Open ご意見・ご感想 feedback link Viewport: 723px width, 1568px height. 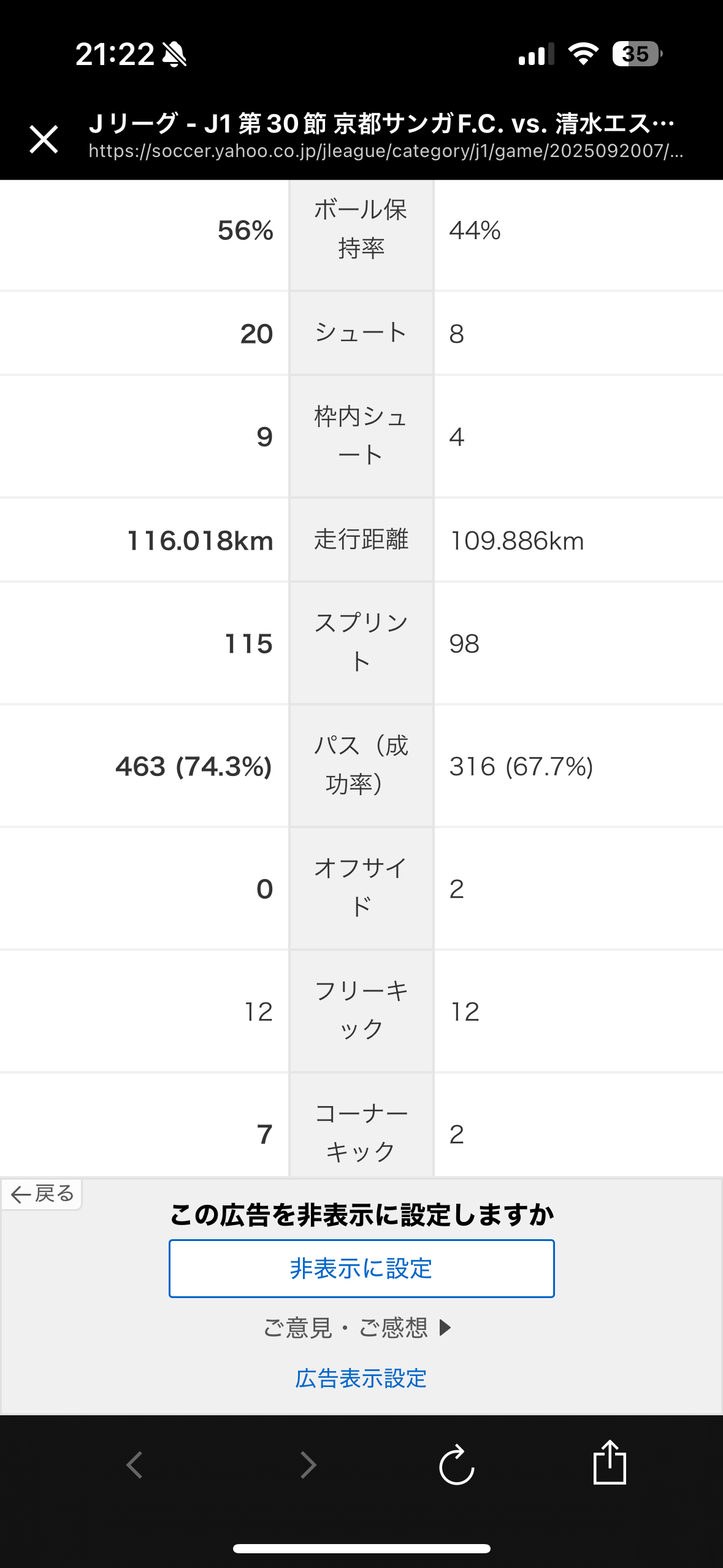(358, 1328)
